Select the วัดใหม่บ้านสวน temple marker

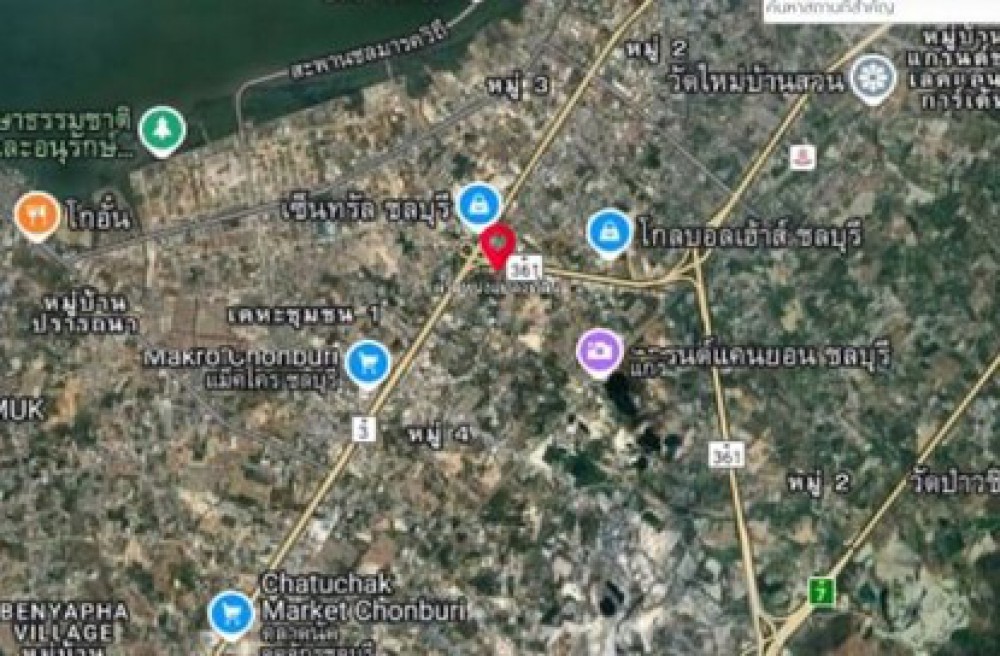[x=873, y=77]
